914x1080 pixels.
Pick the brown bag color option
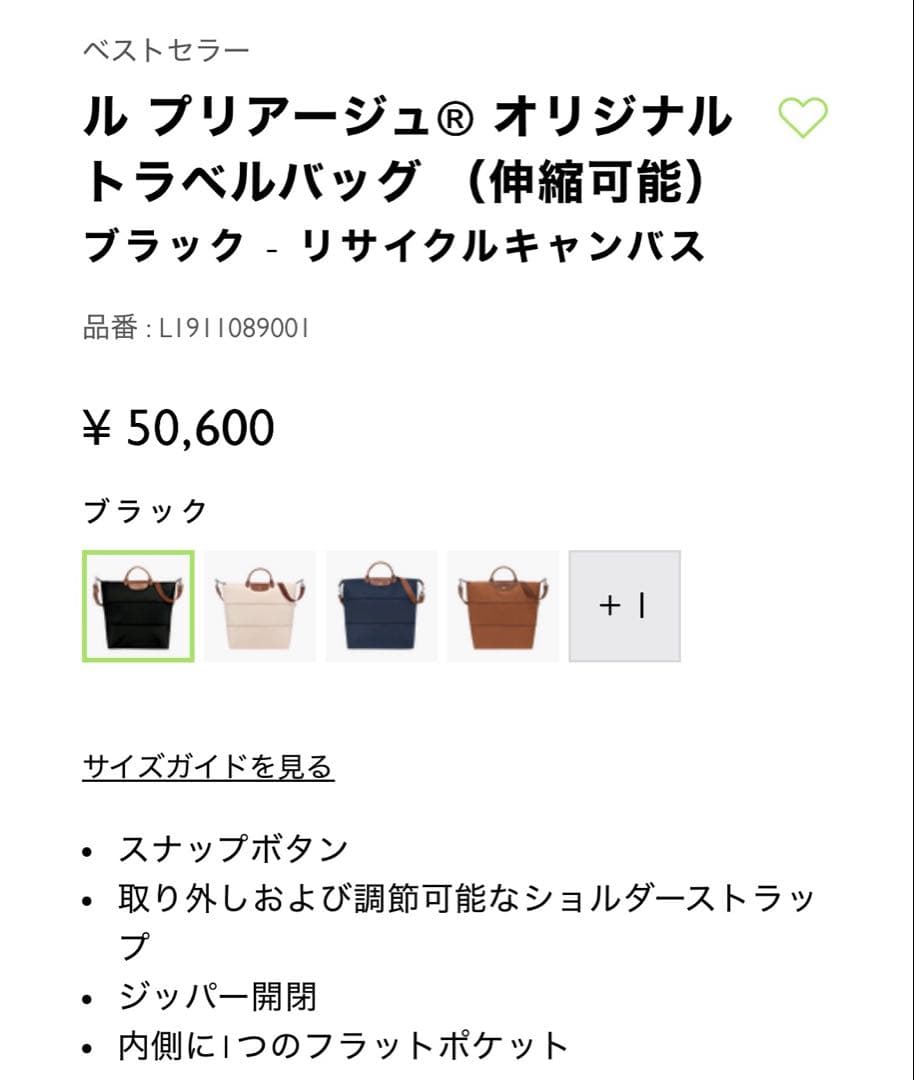[x=502, y=606]
